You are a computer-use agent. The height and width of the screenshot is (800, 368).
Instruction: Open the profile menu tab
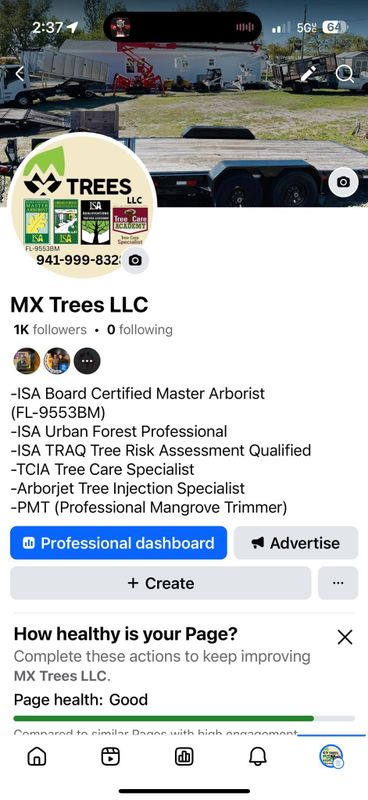tap(332, 756)
